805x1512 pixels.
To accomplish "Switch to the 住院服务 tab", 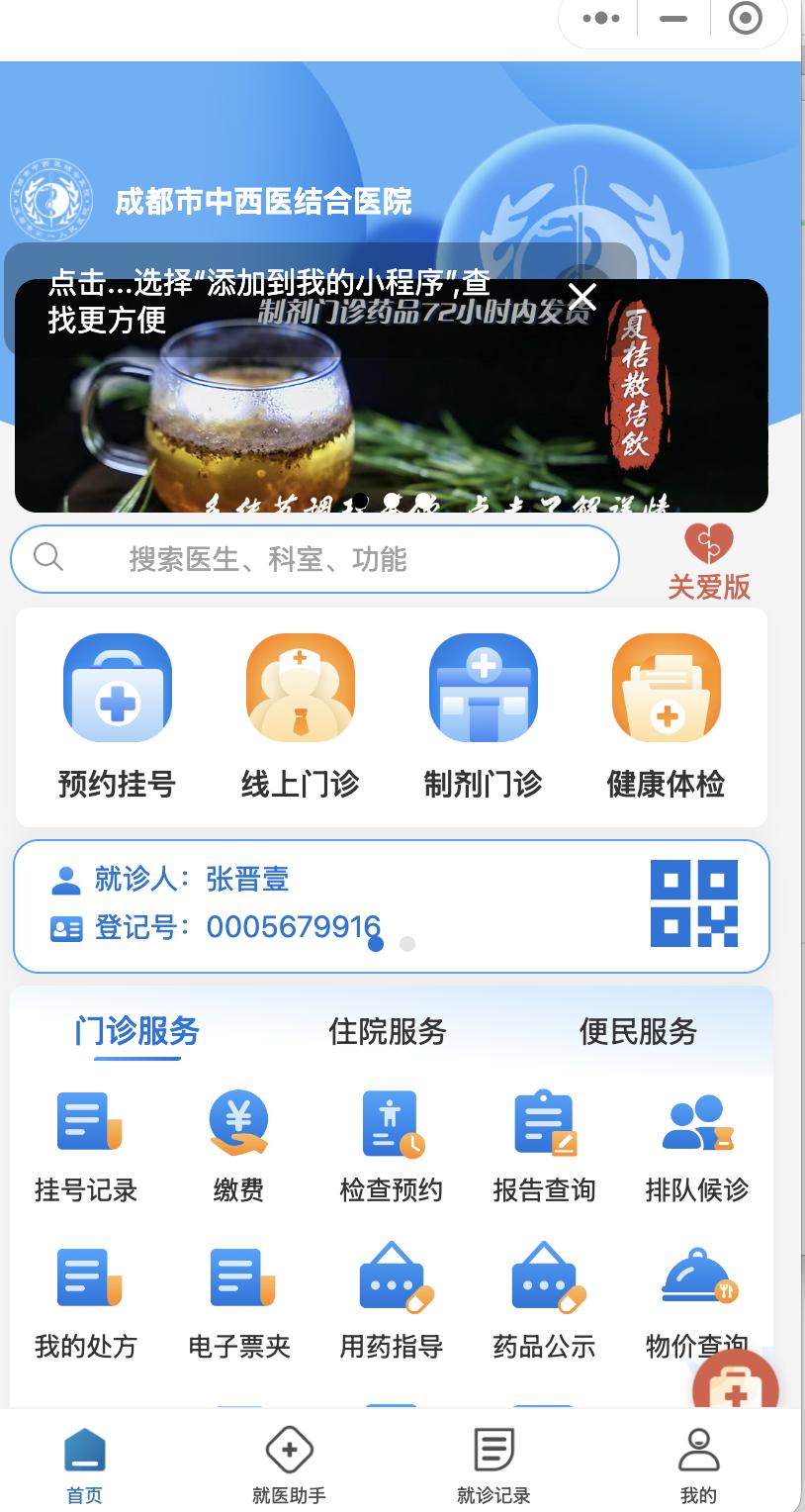I will coord(388,1032).
